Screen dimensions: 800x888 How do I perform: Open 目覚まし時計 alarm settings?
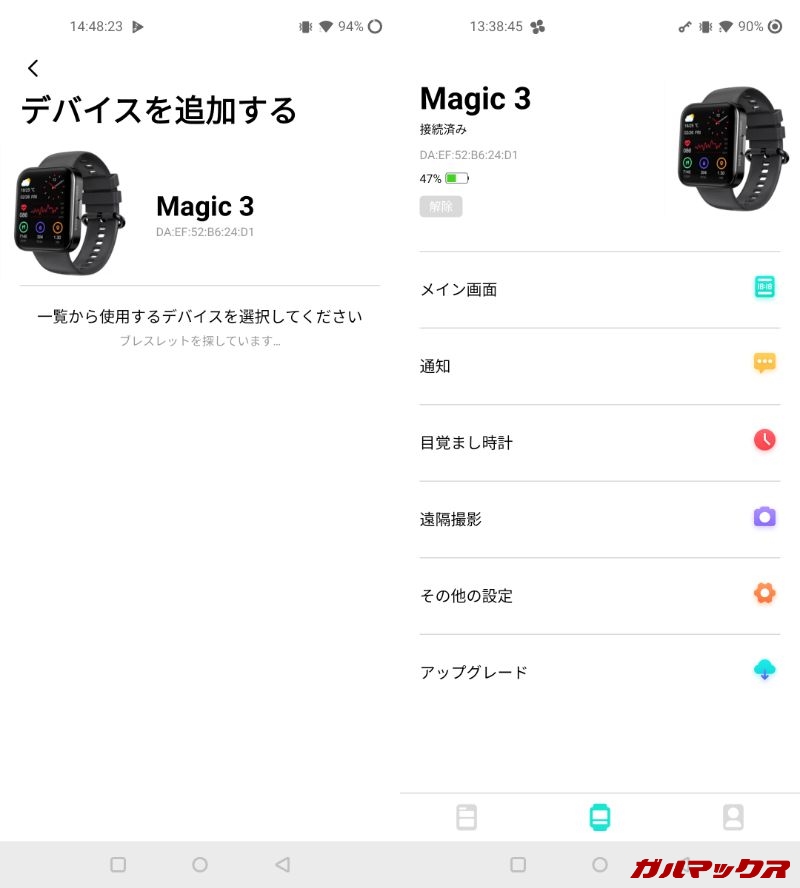(x=598, y=442)
